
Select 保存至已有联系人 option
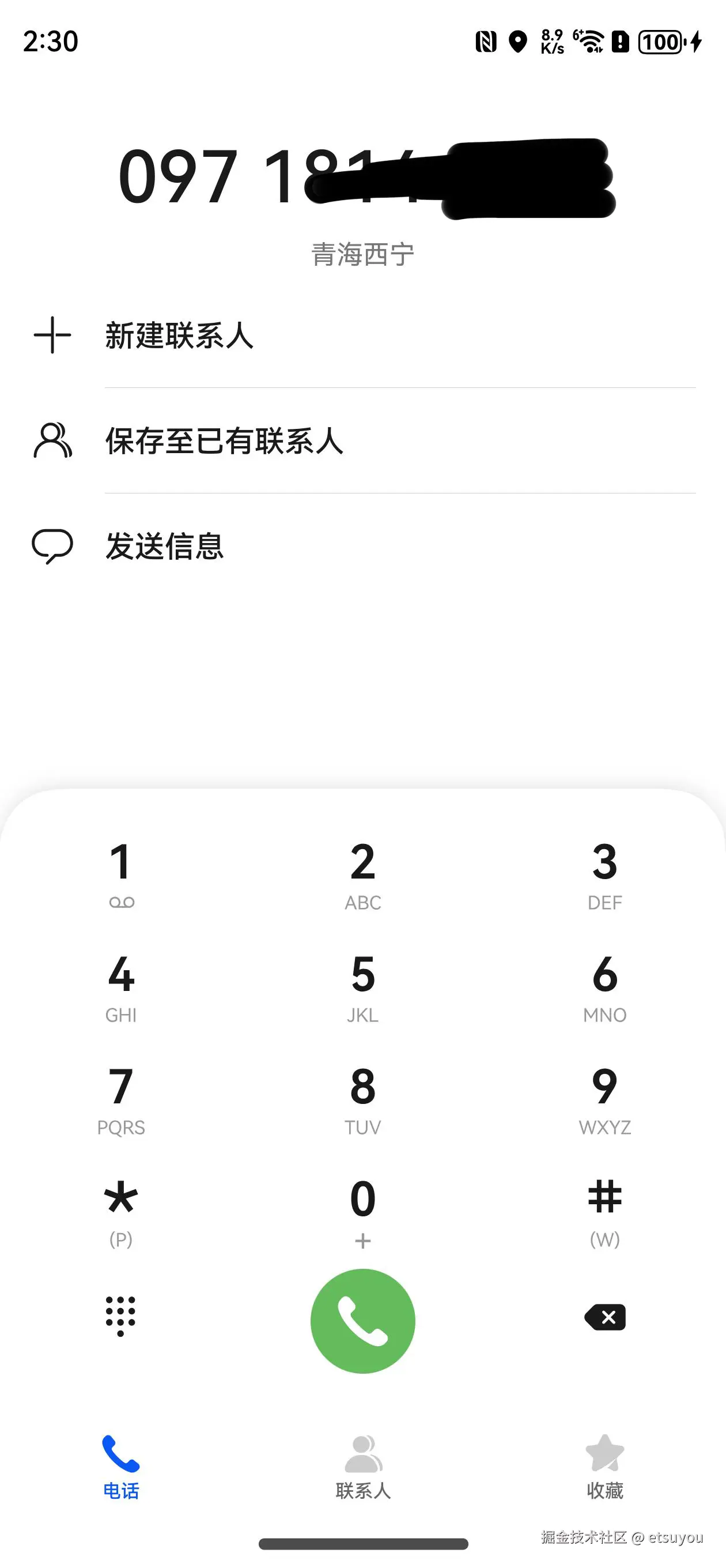tap(224, 440)
